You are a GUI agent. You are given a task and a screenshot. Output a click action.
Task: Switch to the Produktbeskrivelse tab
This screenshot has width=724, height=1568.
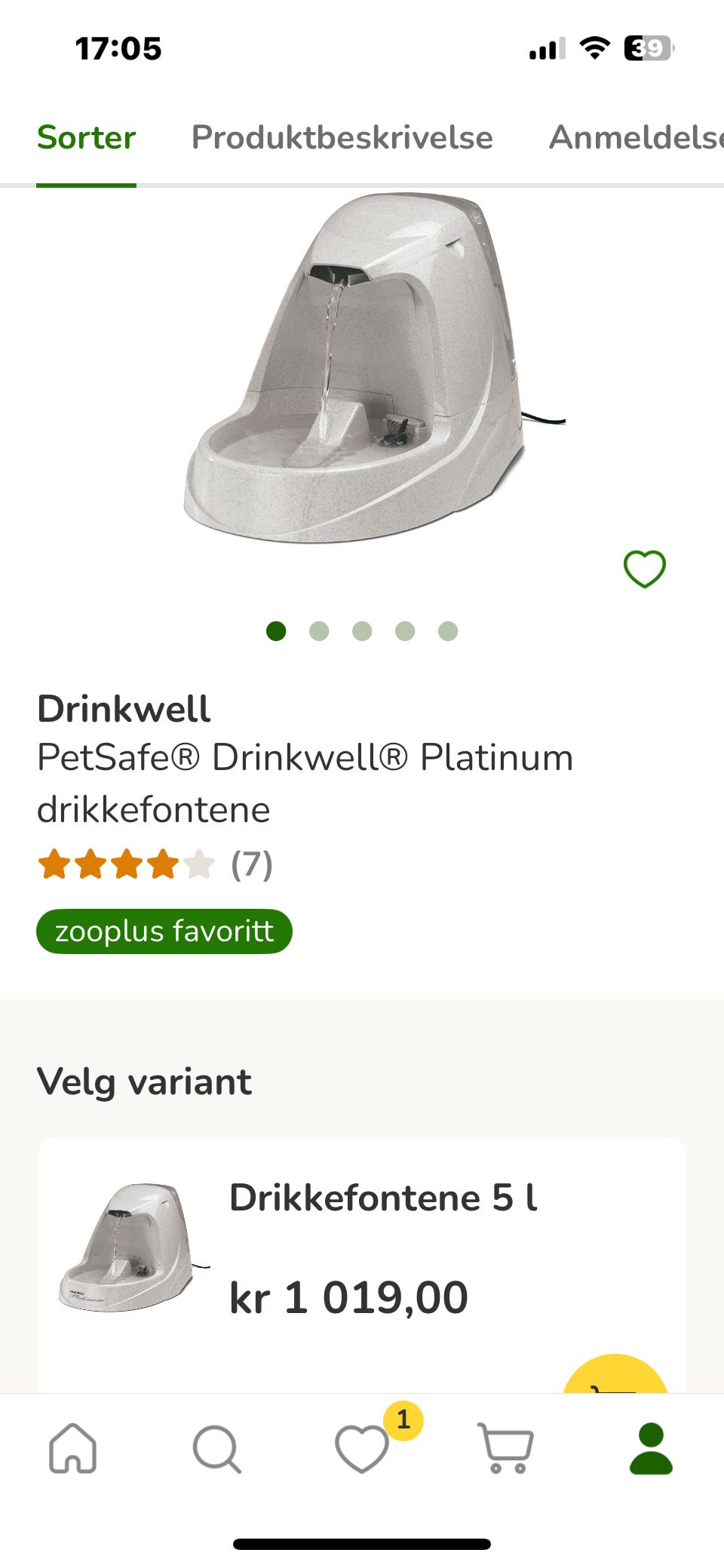(x=343, y=137)
